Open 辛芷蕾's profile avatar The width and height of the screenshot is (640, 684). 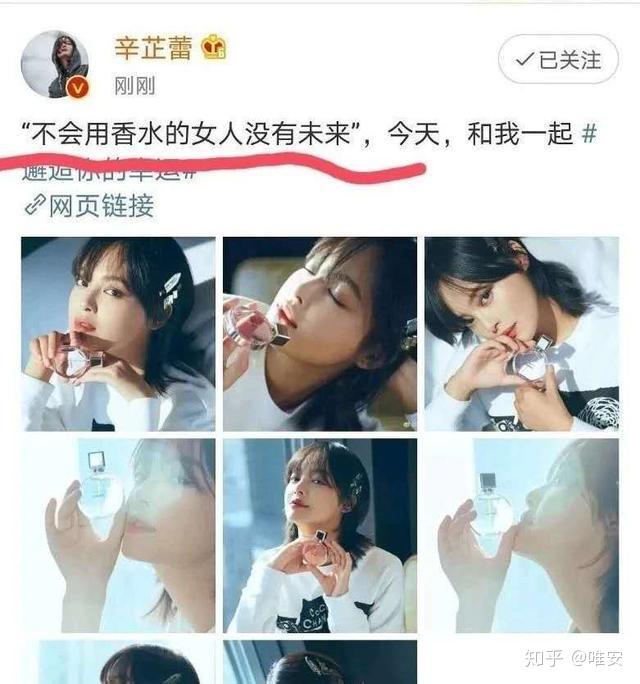[55, 64]
